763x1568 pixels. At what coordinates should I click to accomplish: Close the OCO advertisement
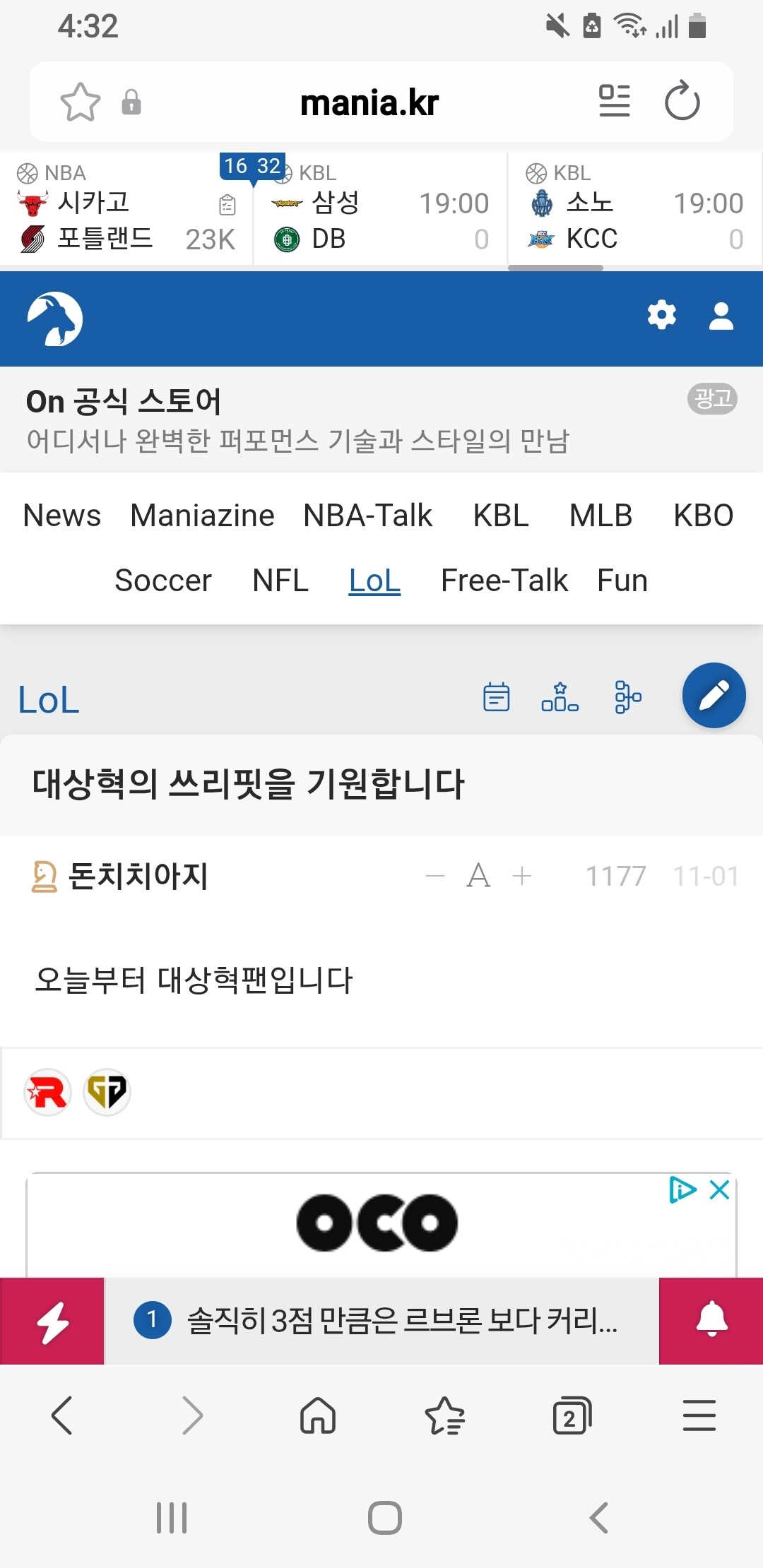(719, 1190)
